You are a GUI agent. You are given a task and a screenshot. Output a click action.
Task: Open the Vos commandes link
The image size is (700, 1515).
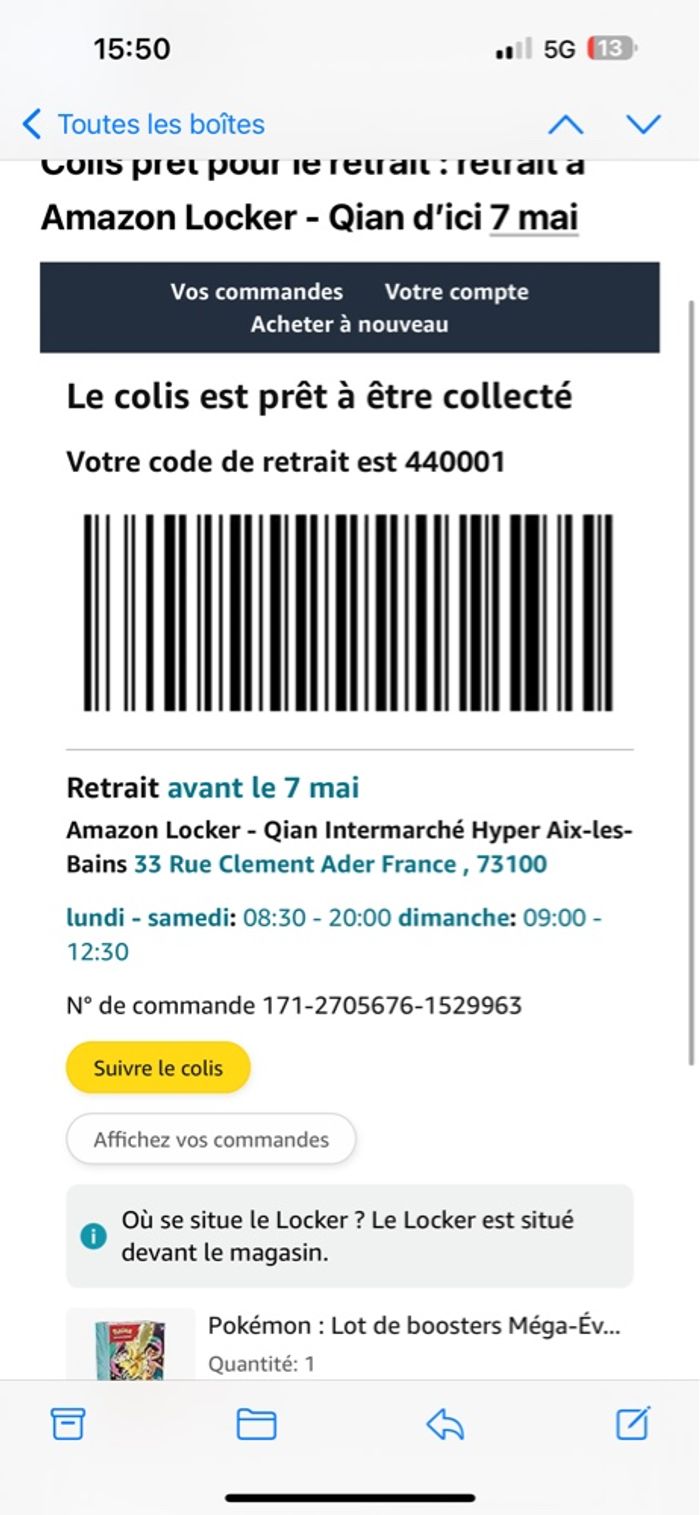point(256,292)
